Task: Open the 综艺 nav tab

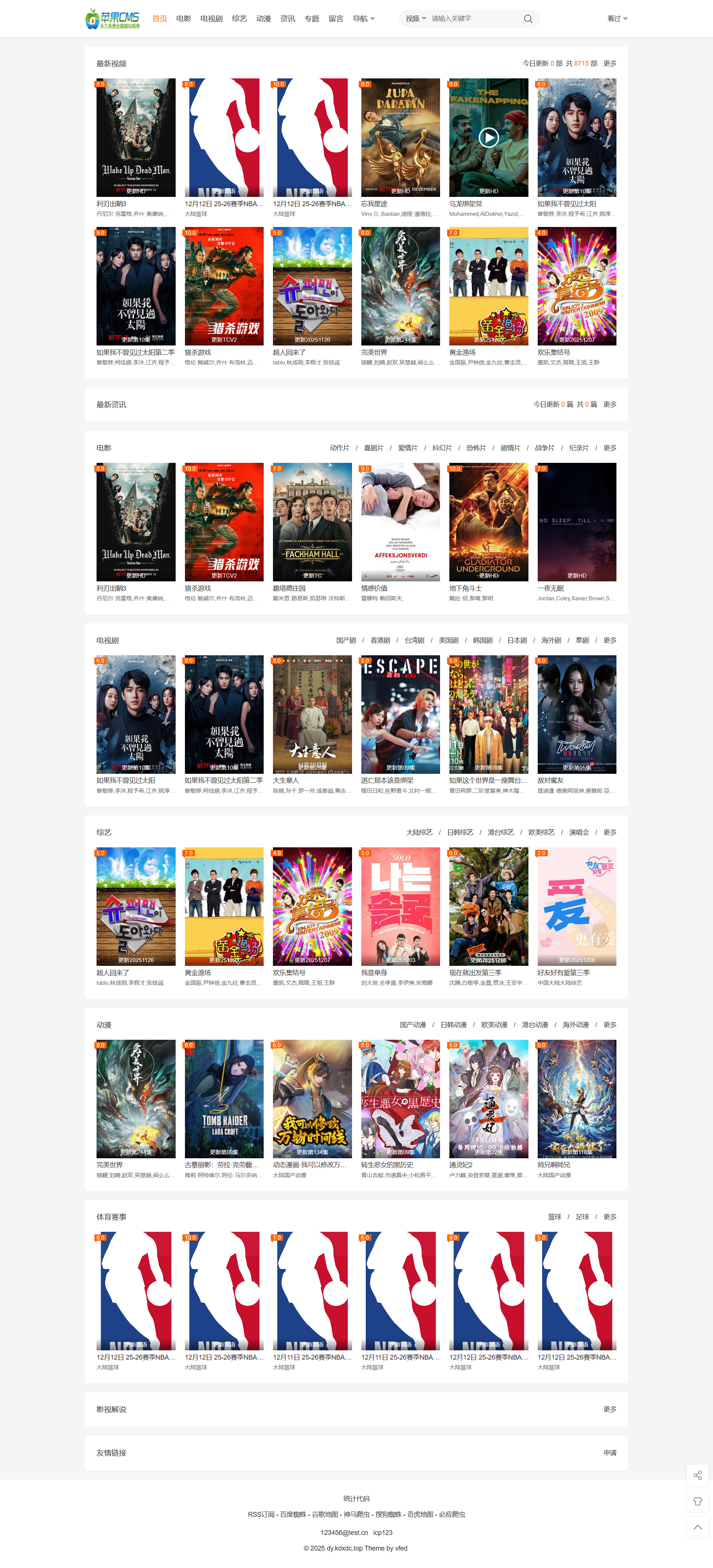Action: (239, 19)
